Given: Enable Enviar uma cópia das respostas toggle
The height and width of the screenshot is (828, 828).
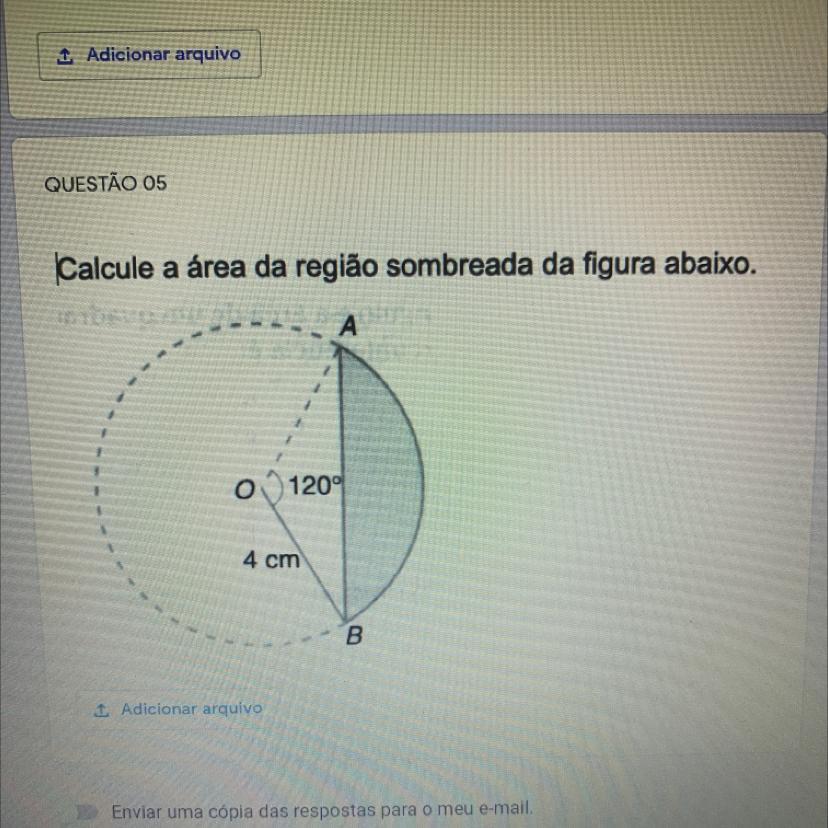Looking at the screenshot, I should coord(88,809).
